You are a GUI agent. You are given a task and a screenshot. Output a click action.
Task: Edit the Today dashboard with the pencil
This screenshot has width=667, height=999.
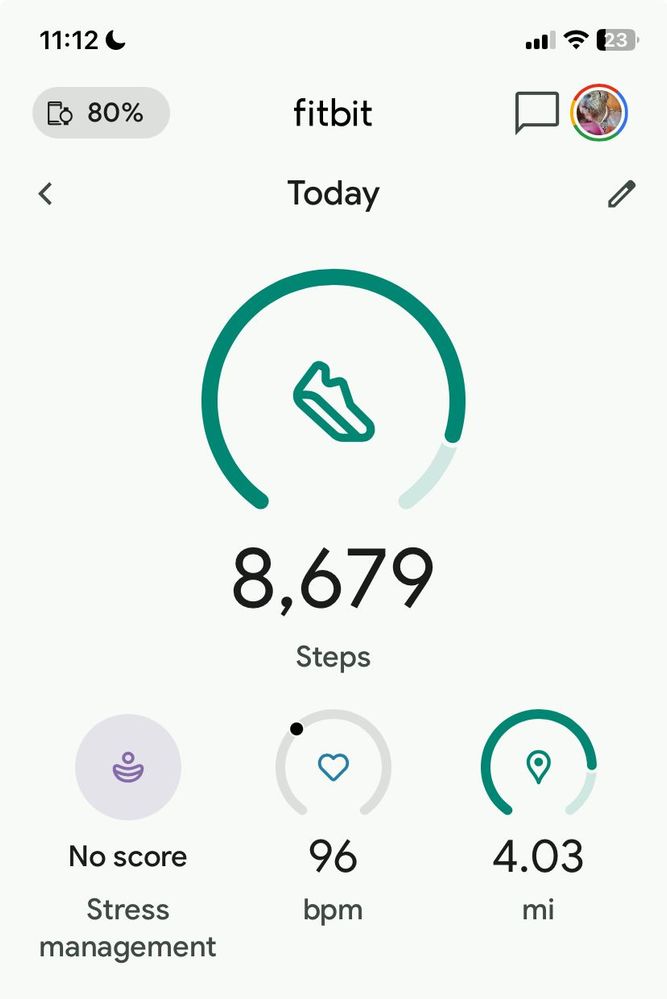pos(621,194)
